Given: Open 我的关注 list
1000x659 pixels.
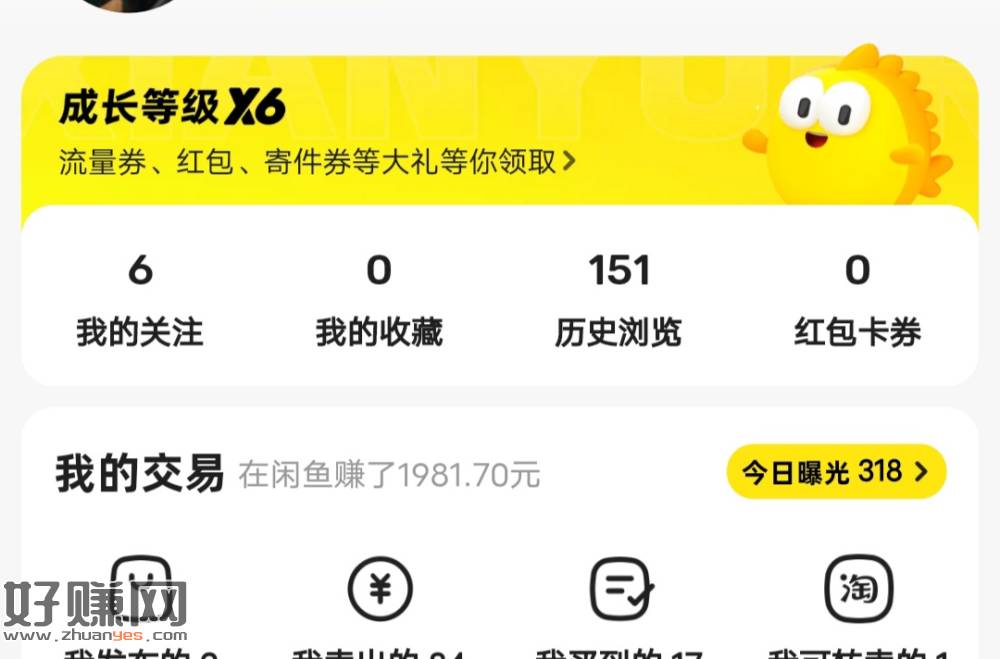Looking at the screenshot, I should pyautogui.click(x=140, y=299).
